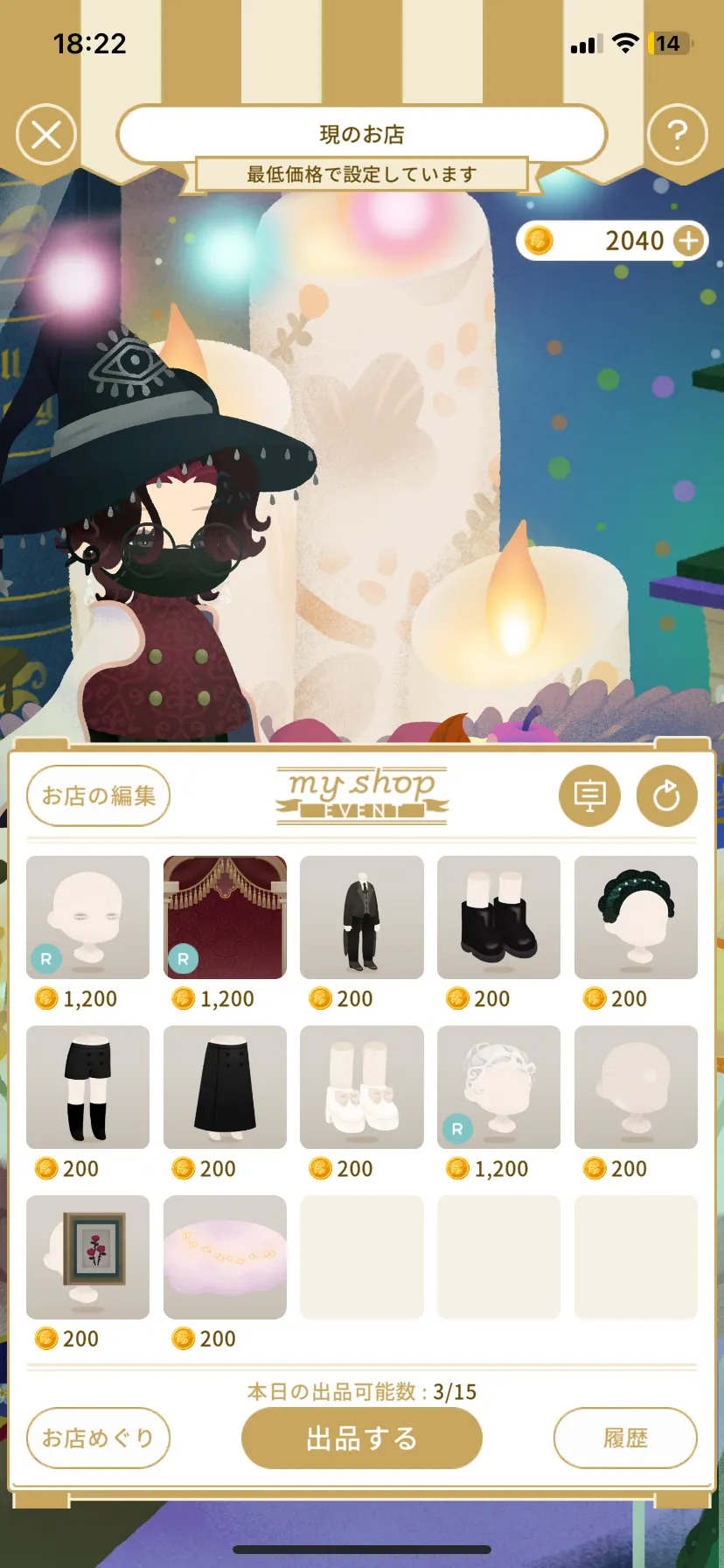Select the white shoes item
The image size is (724, 1568).
pos(362,1087)
